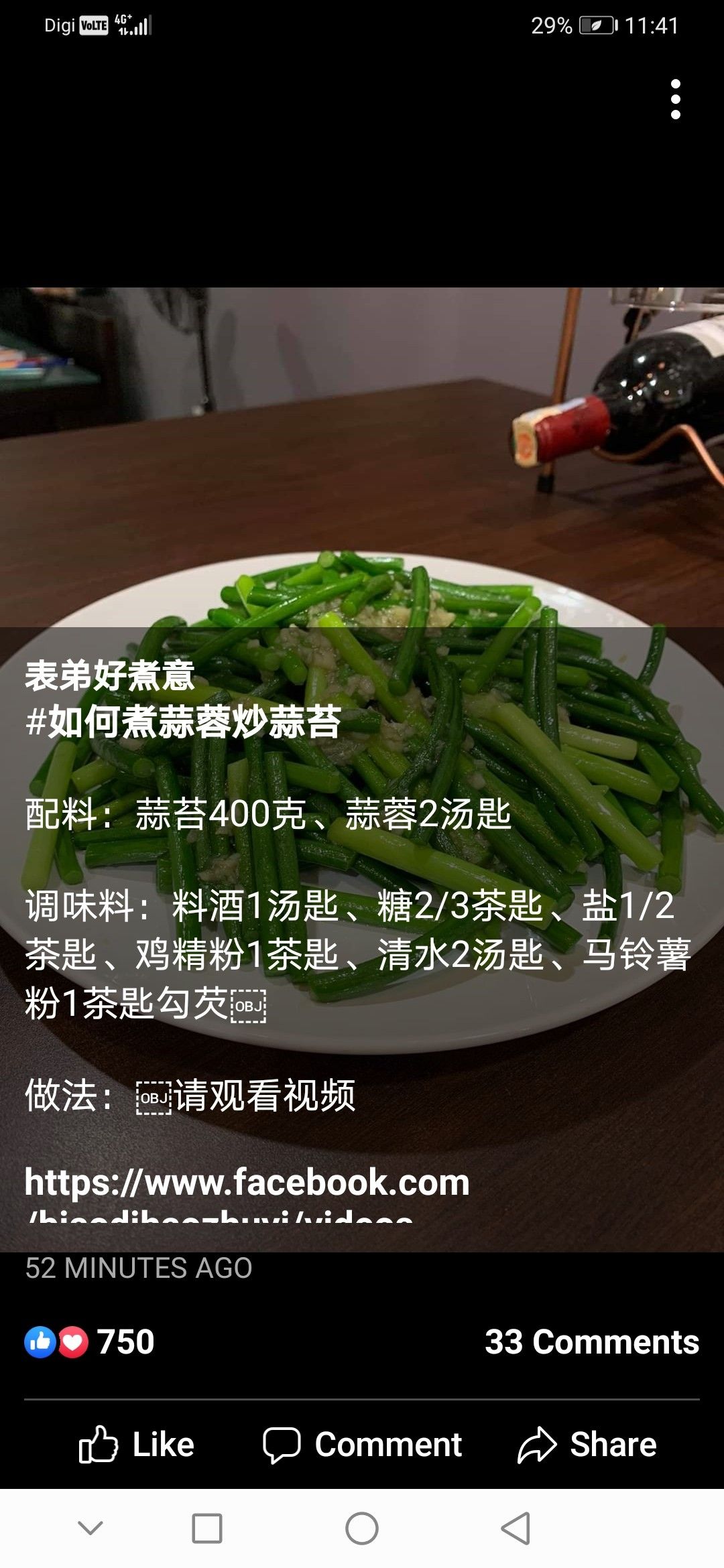Image resolution: width=724 pixels, height=1568 pixels.
Task: Open the facebook.com video link
Action: point(247,1193)
